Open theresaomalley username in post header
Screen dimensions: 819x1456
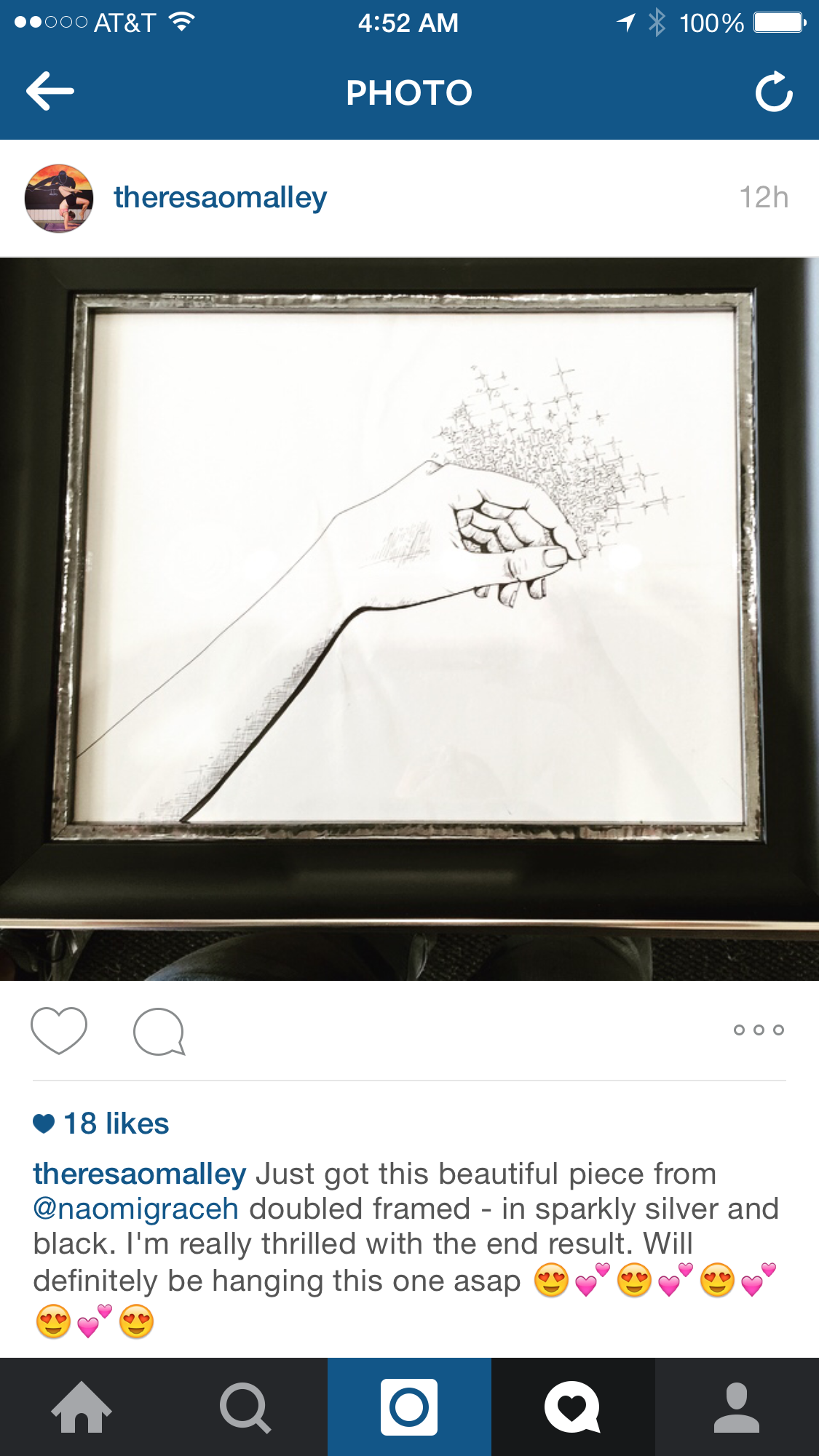[x=220, y=198]
